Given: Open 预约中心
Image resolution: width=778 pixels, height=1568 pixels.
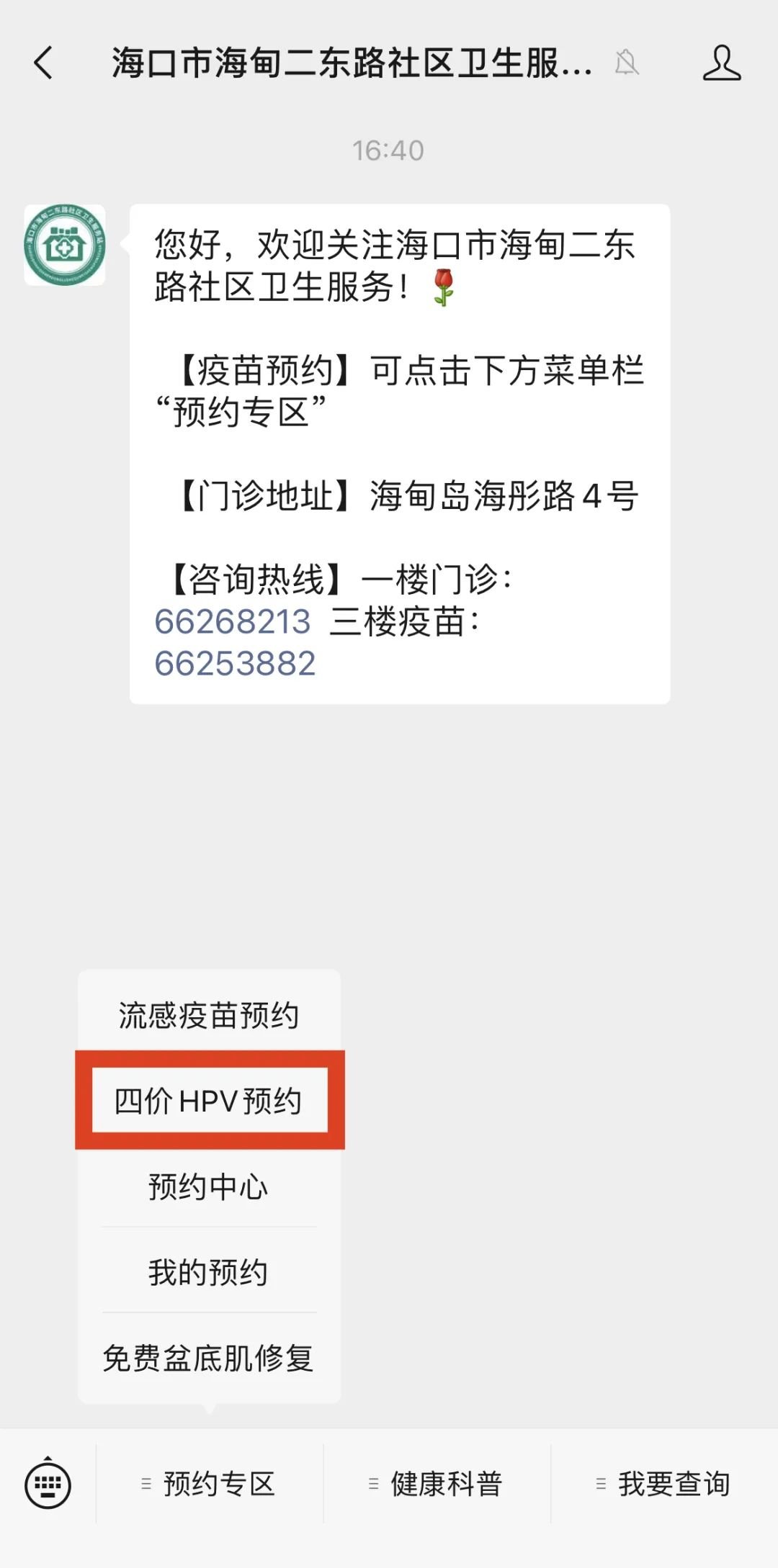Looking at the screenshot, I should pos(209,1186).
